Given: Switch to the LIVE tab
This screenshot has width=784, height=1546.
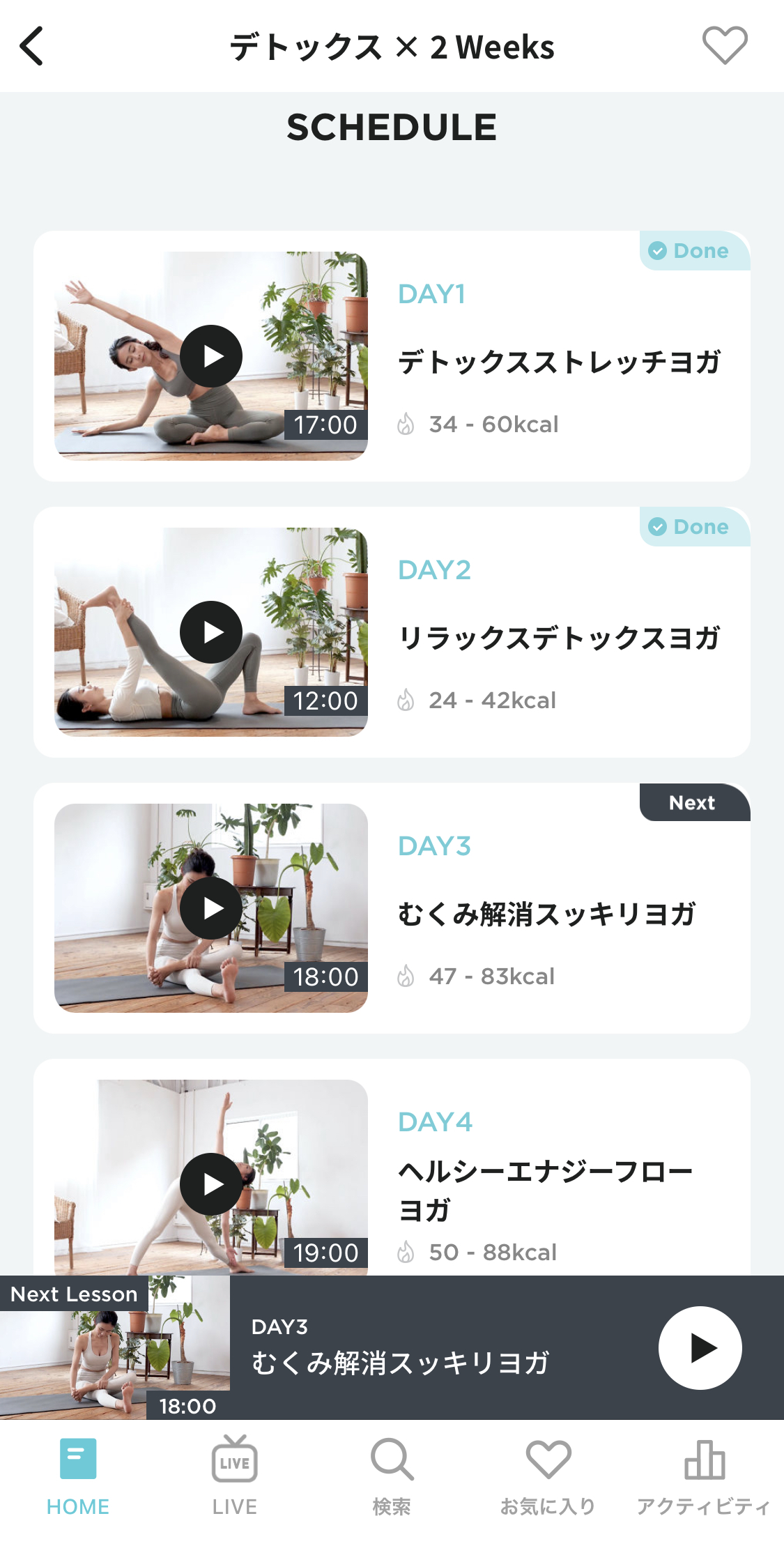Looking at the screenshot, I should (235, 1476).
